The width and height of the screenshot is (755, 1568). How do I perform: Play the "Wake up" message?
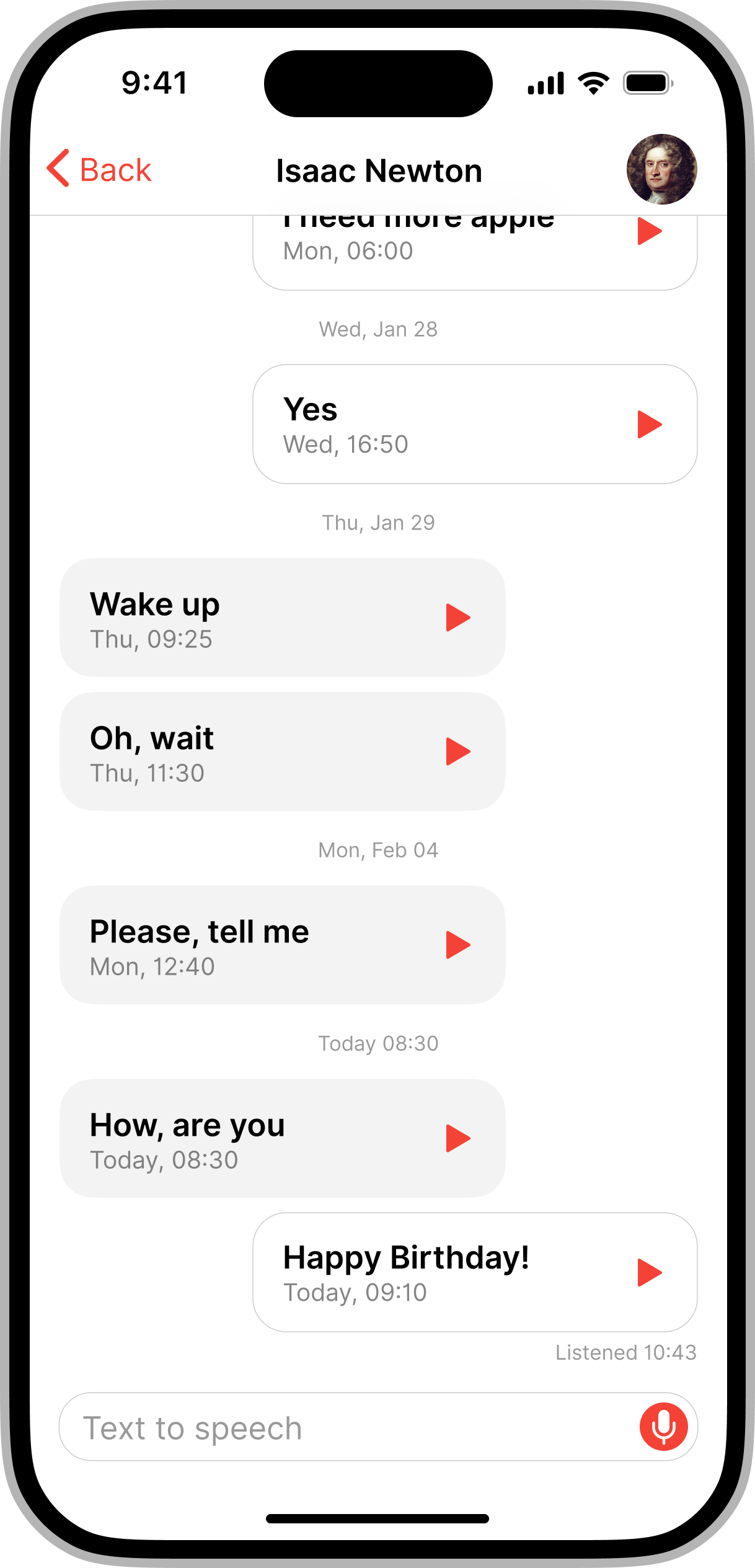(457, 618)
